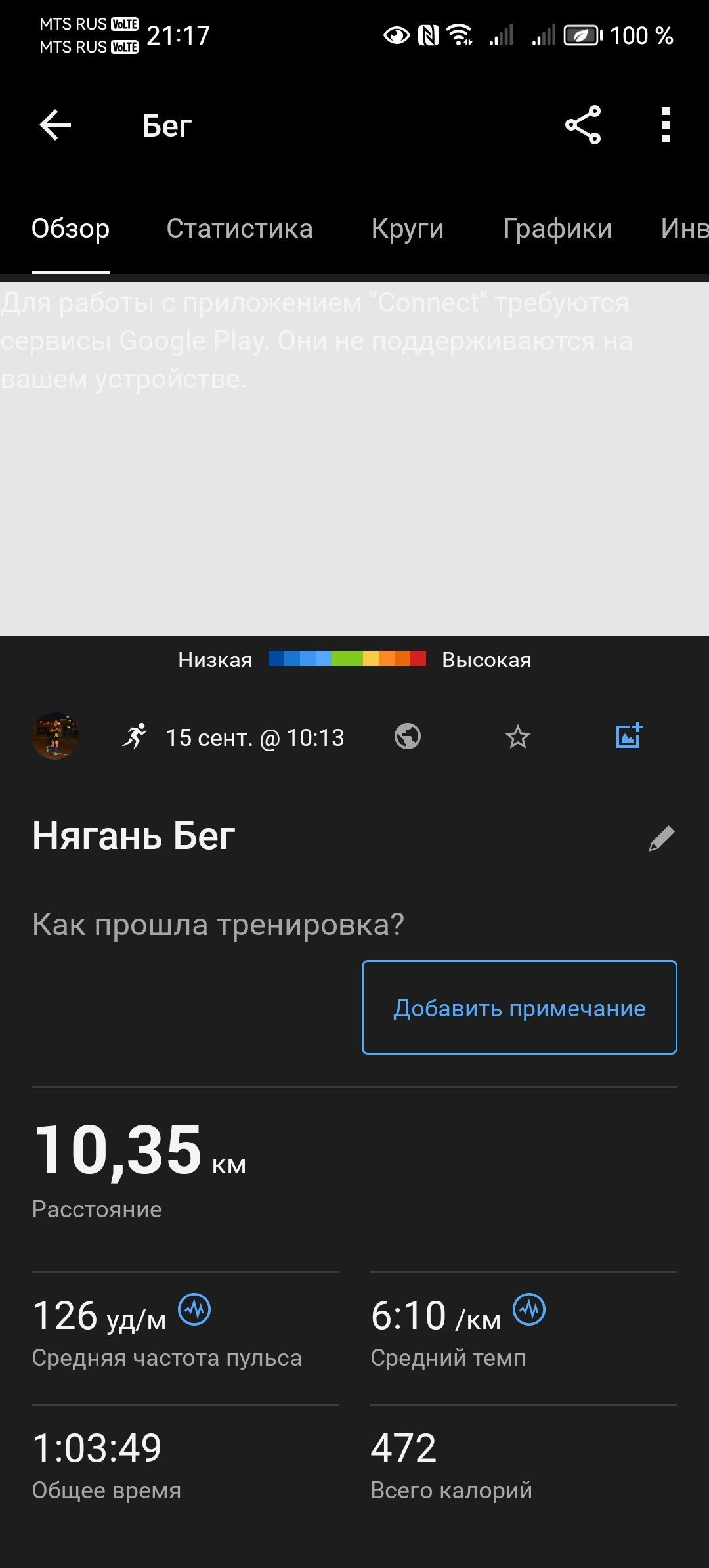
Task: Open the Круги tab
Action: tap(408, 229)
